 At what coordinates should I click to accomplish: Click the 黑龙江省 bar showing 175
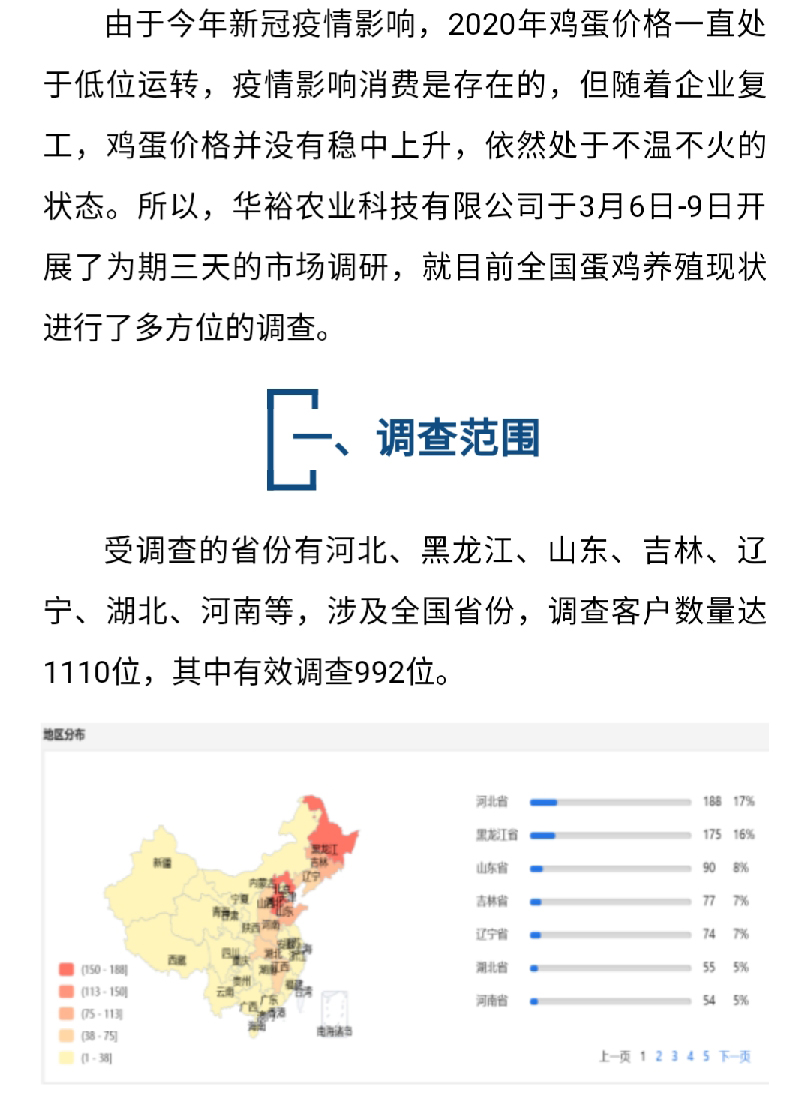(610, 833)
